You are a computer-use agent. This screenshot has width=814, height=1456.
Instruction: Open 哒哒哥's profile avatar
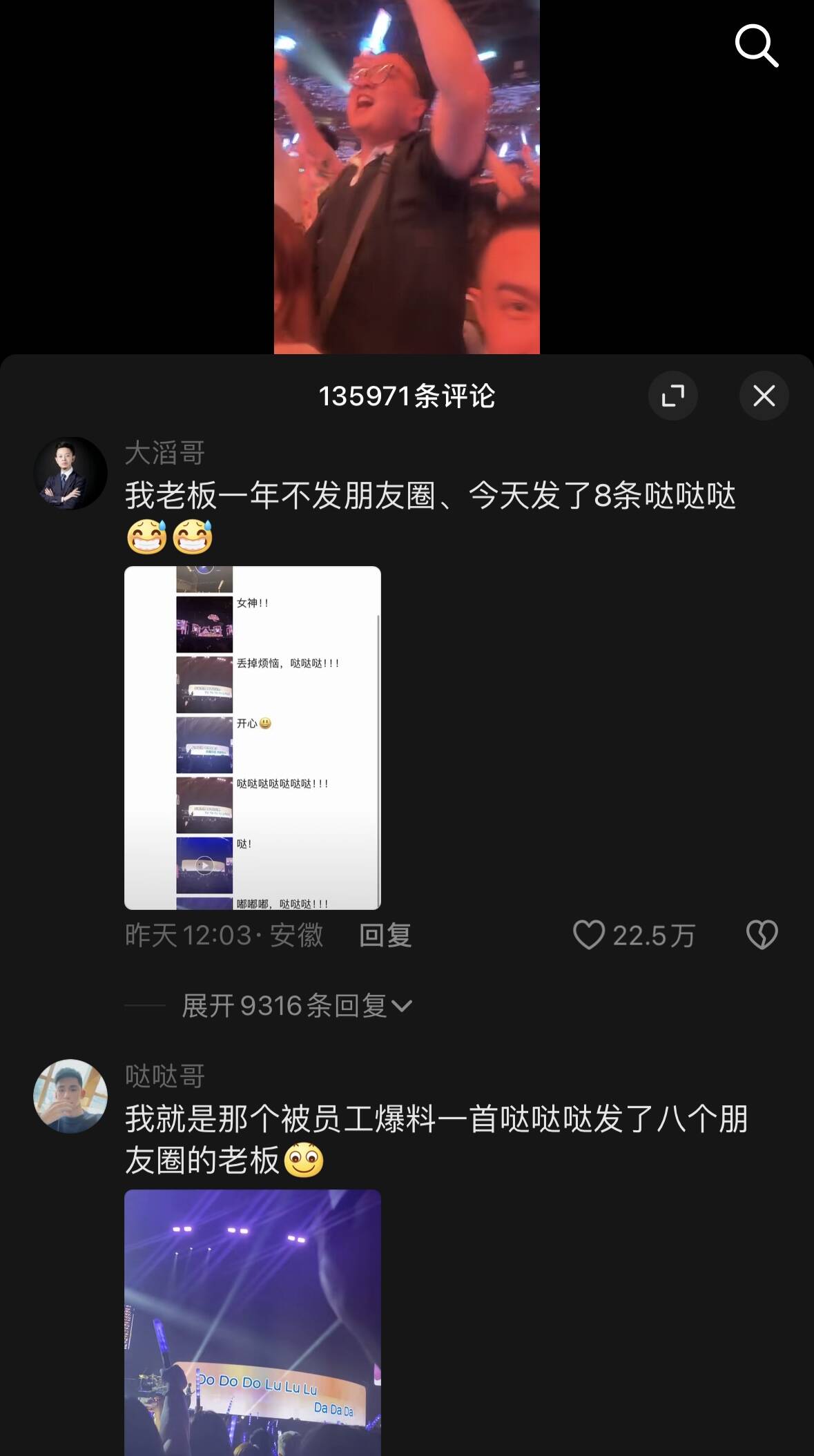click(70, 1096)
